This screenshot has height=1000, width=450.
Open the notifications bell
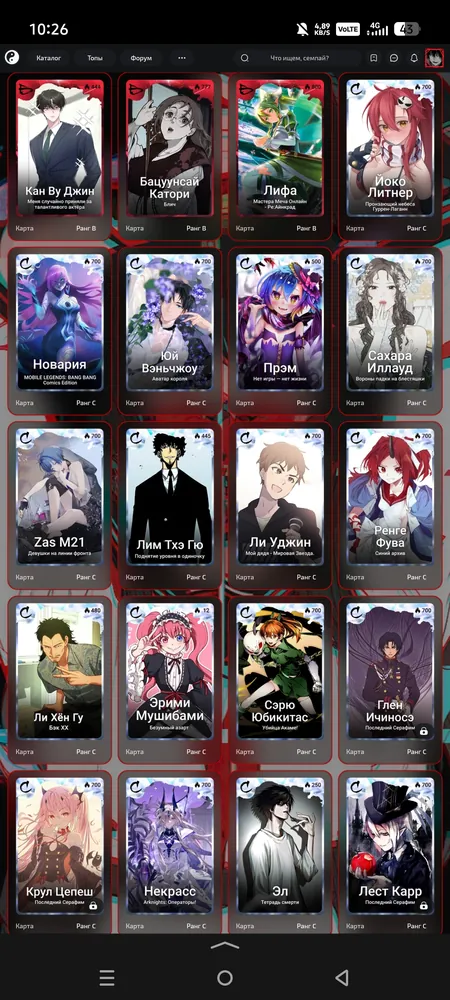pos(414,58)
